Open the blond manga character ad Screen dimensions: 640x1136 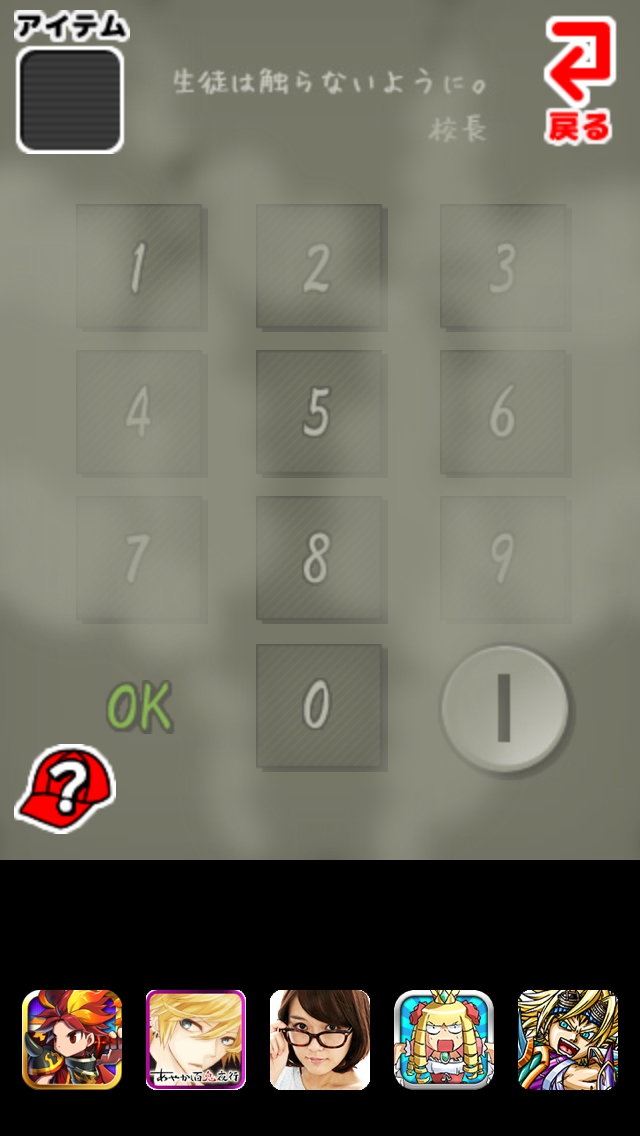[x=196, y=1039]
